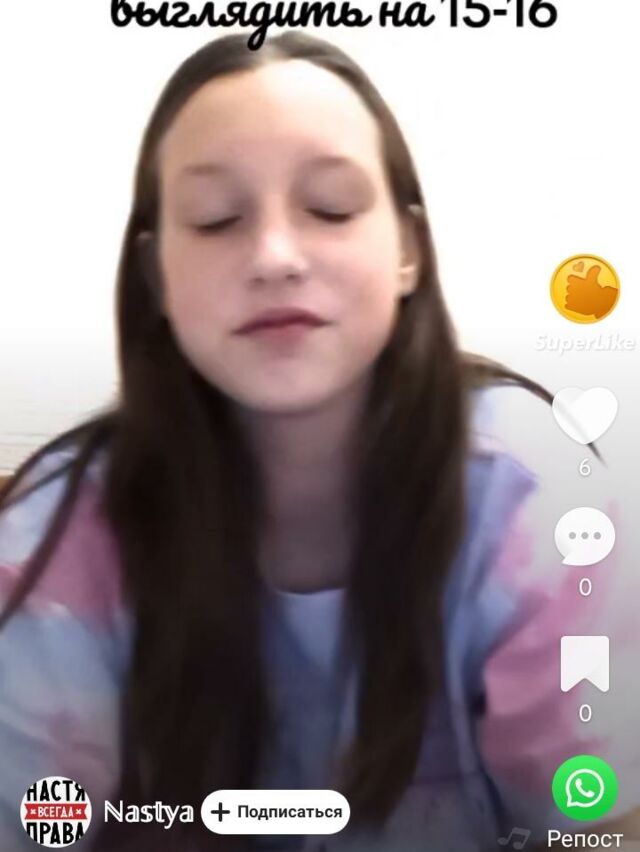Open the Настя всегда права profile avatar
640x852 pixels.
55,812
